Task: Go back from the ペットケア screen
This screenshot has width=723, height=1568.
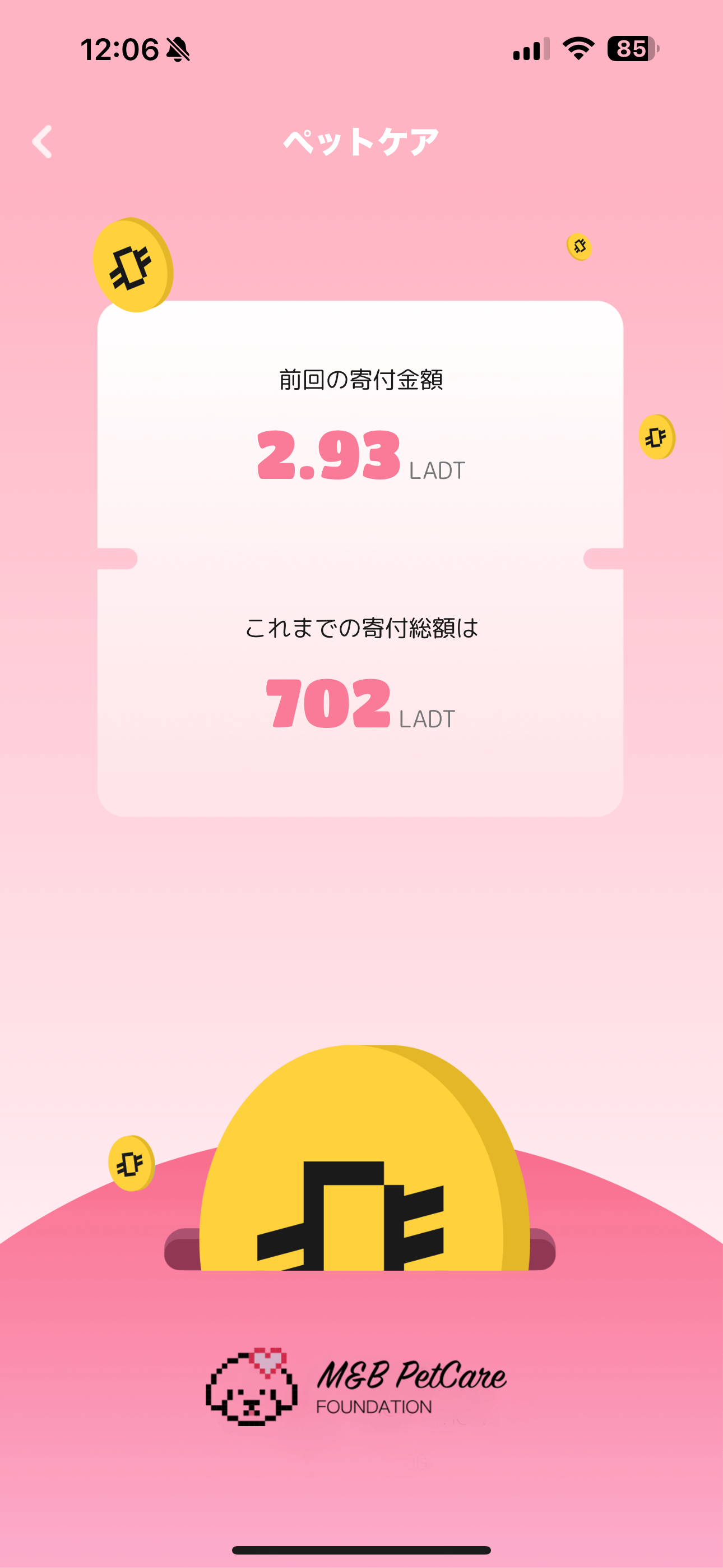Action: coord(42,142)
